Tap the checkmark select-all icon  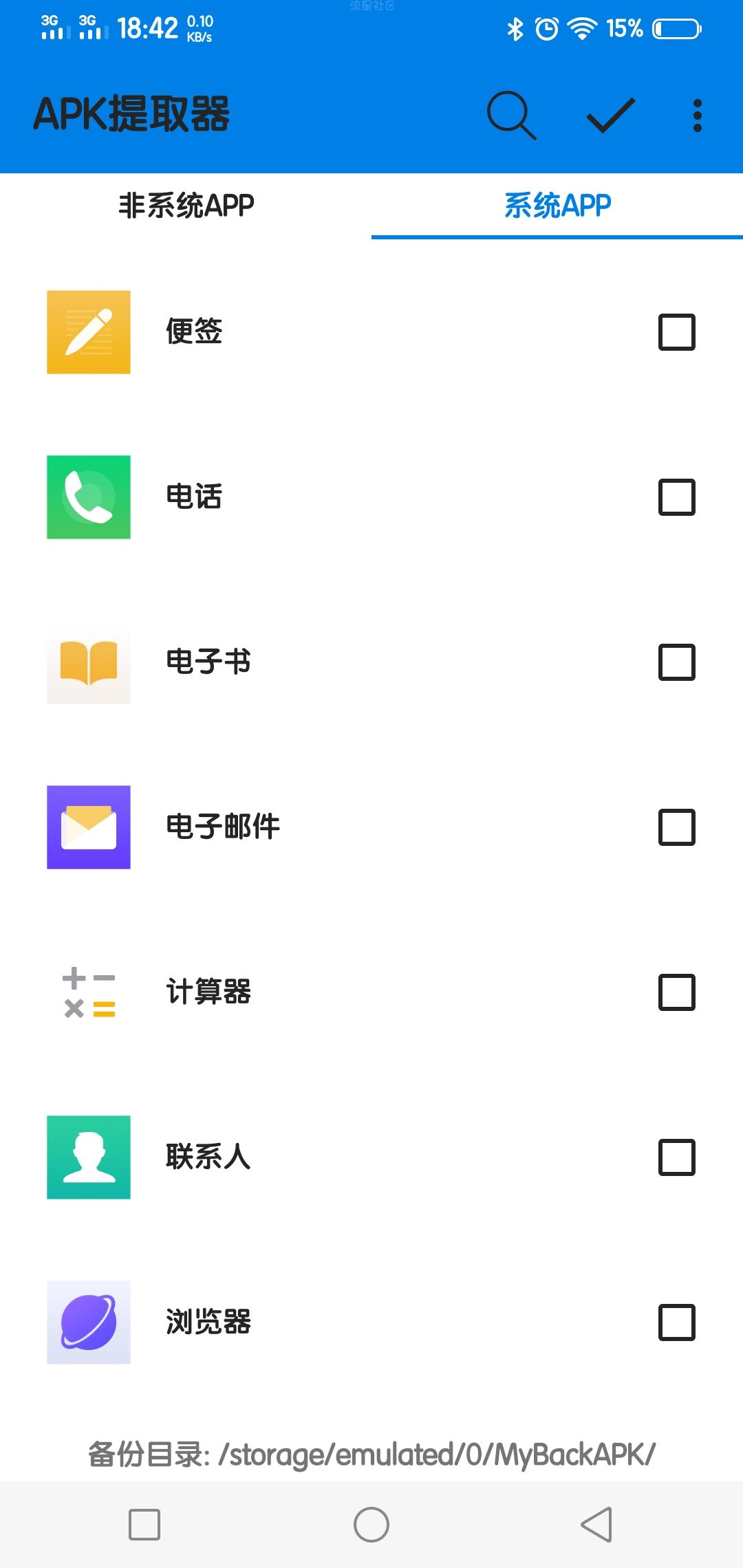coord(610,115)
